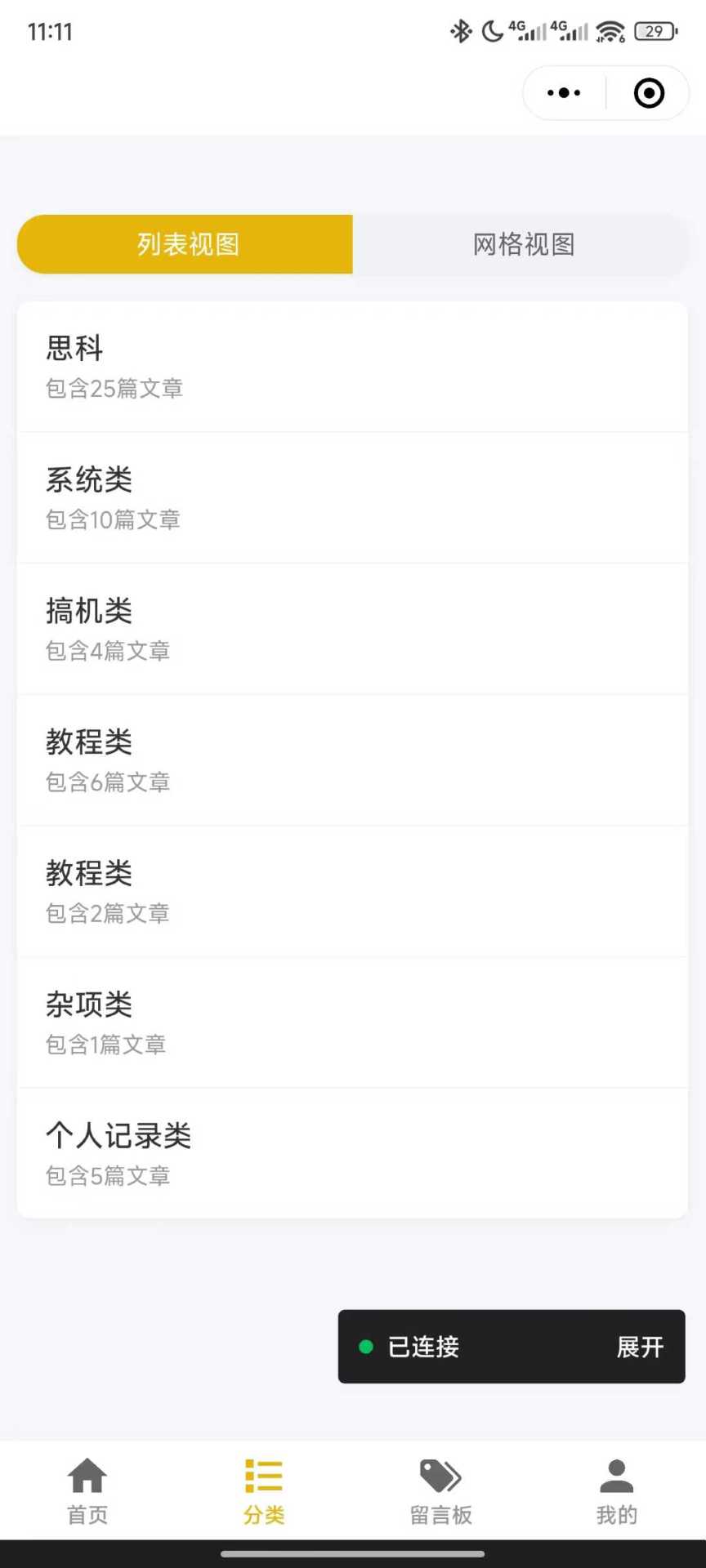This screenshot has height=1568, width=706.
Task: View articles in 搞机类
Action: pos(351,629)
